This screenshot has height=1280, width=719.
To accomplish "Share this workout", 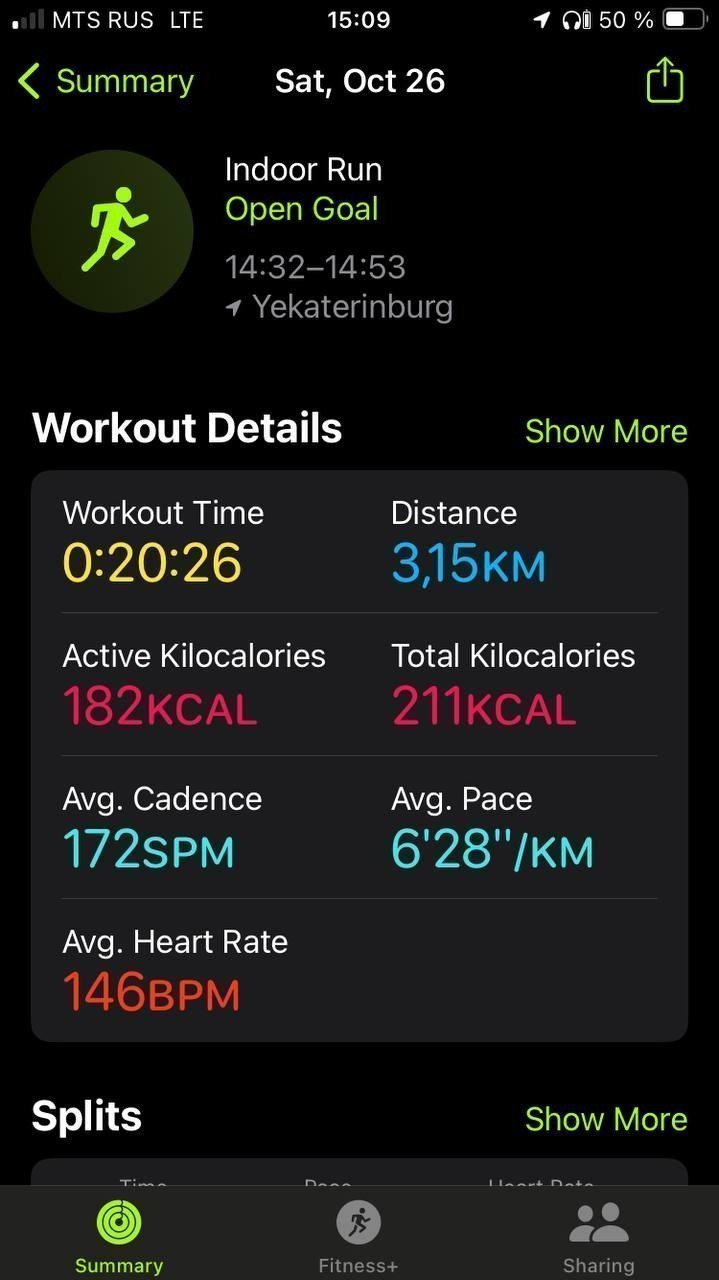I will (664, 80).
